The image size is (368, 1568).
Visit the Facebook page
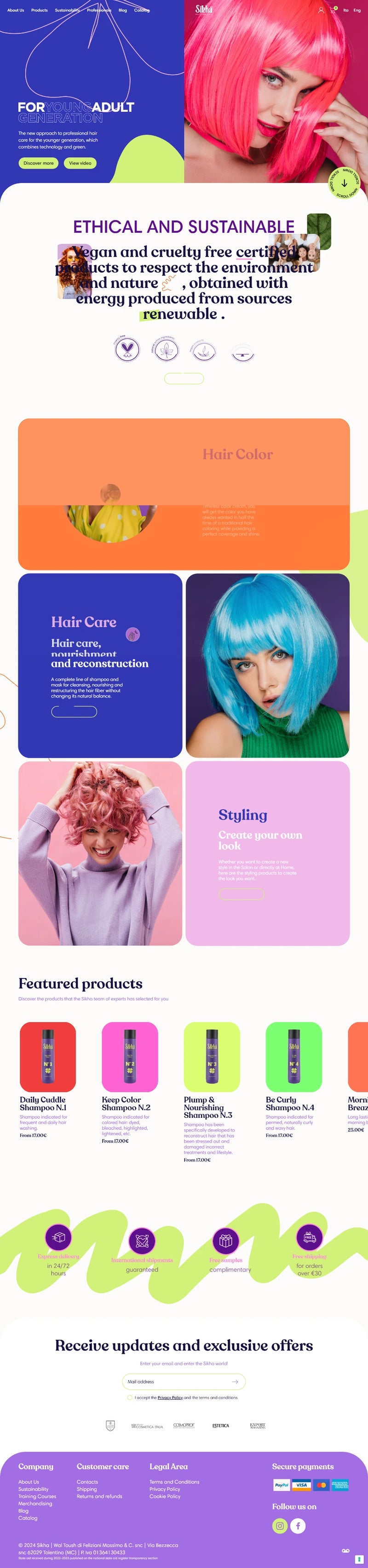tap(298, 1525)
